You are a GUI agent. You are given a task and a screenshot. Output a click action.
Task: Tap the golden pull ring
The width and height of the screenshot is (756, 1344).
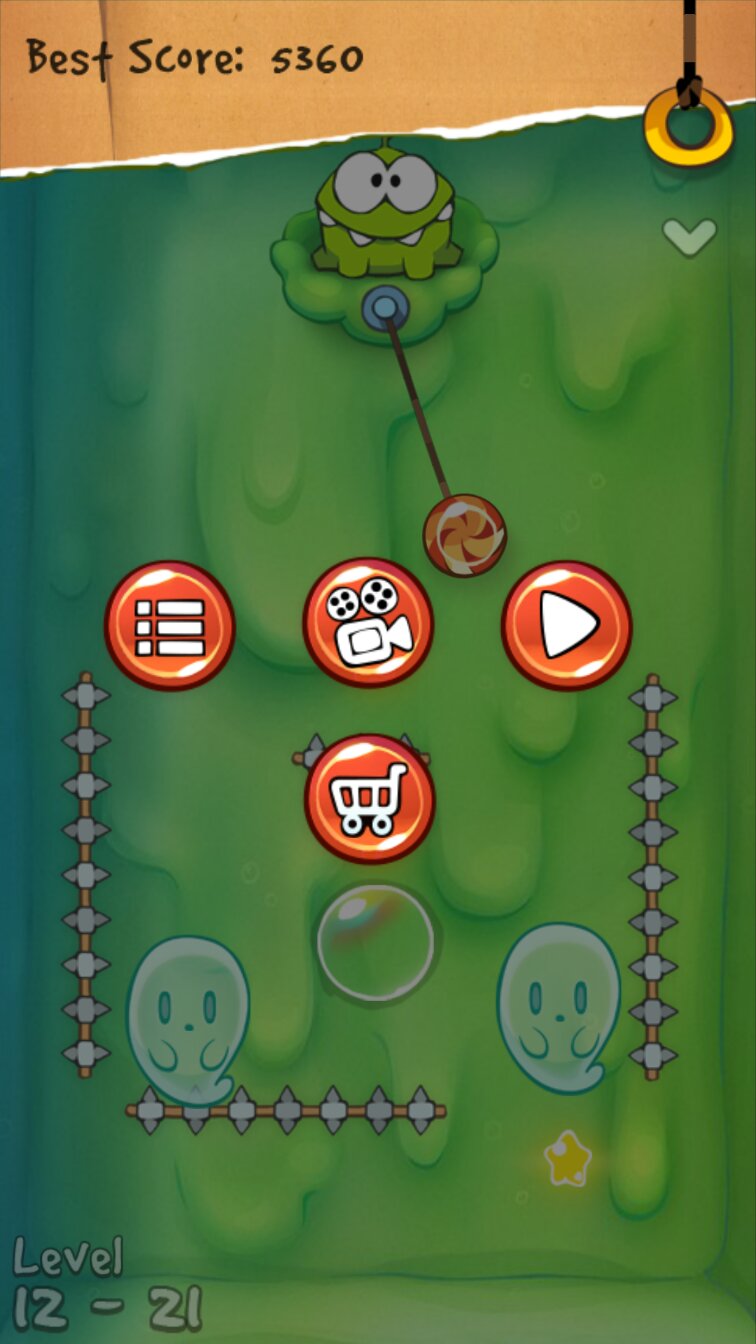(x=689, y=124)
